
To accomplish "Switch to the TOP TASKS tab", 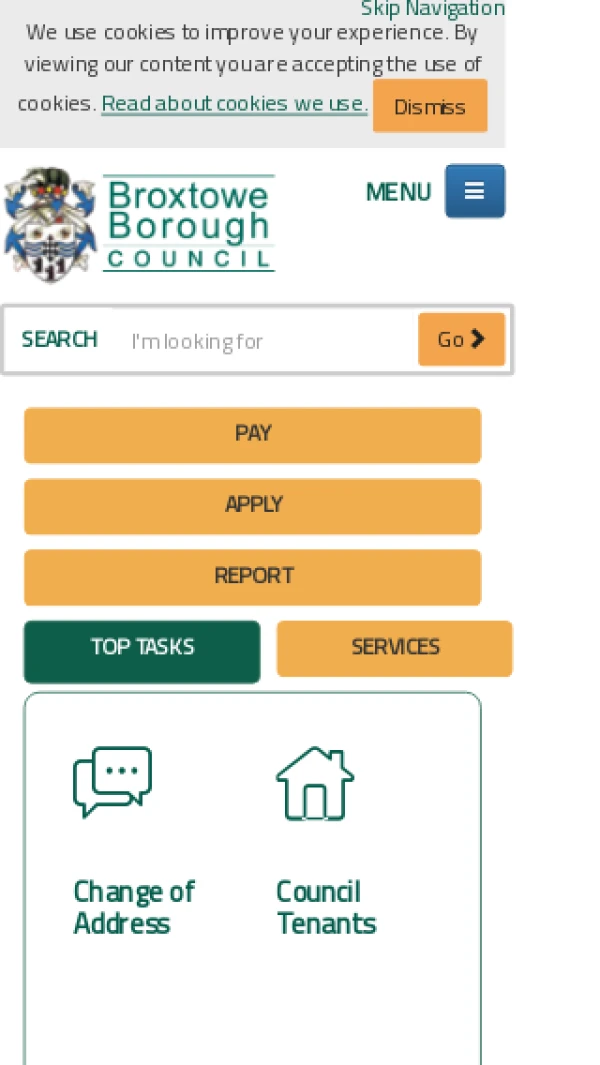I will tap(142, 648).
